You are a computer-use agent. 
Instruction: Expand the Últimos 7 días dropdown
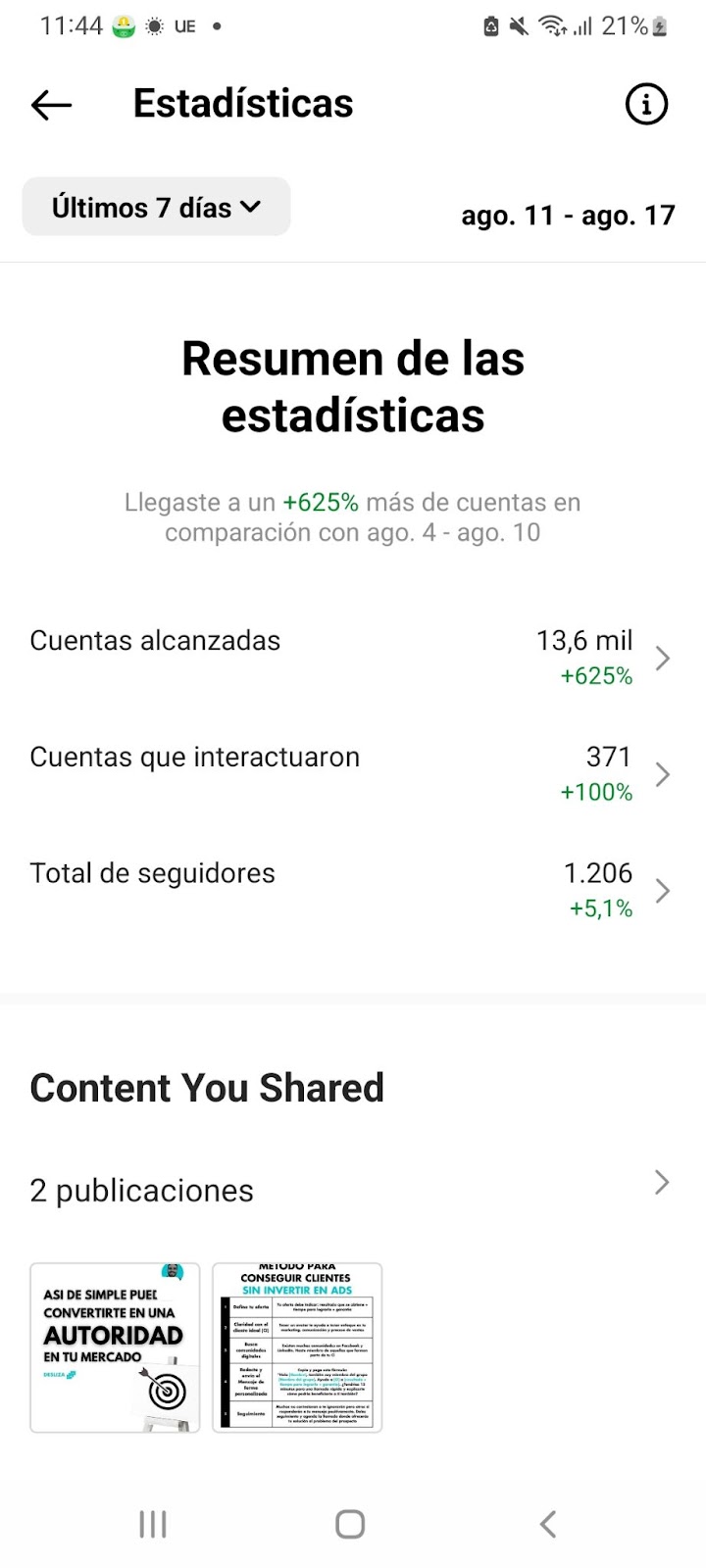coord(157,207)
